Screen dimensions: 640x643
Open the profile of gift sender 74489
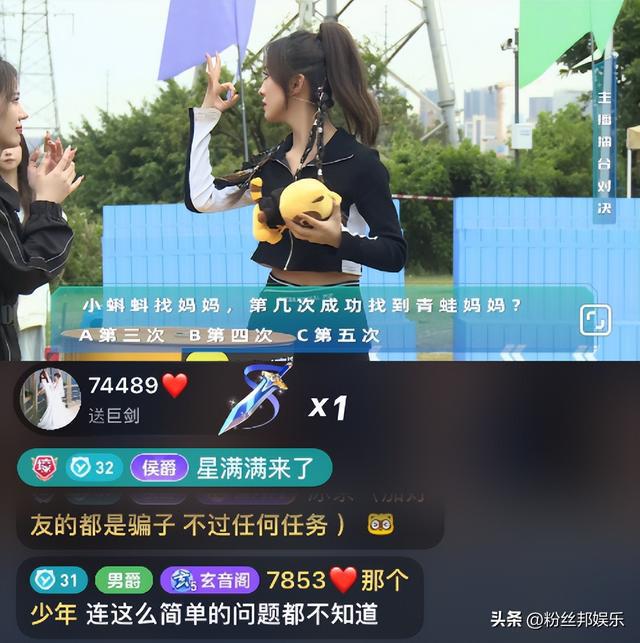point(50,397)
